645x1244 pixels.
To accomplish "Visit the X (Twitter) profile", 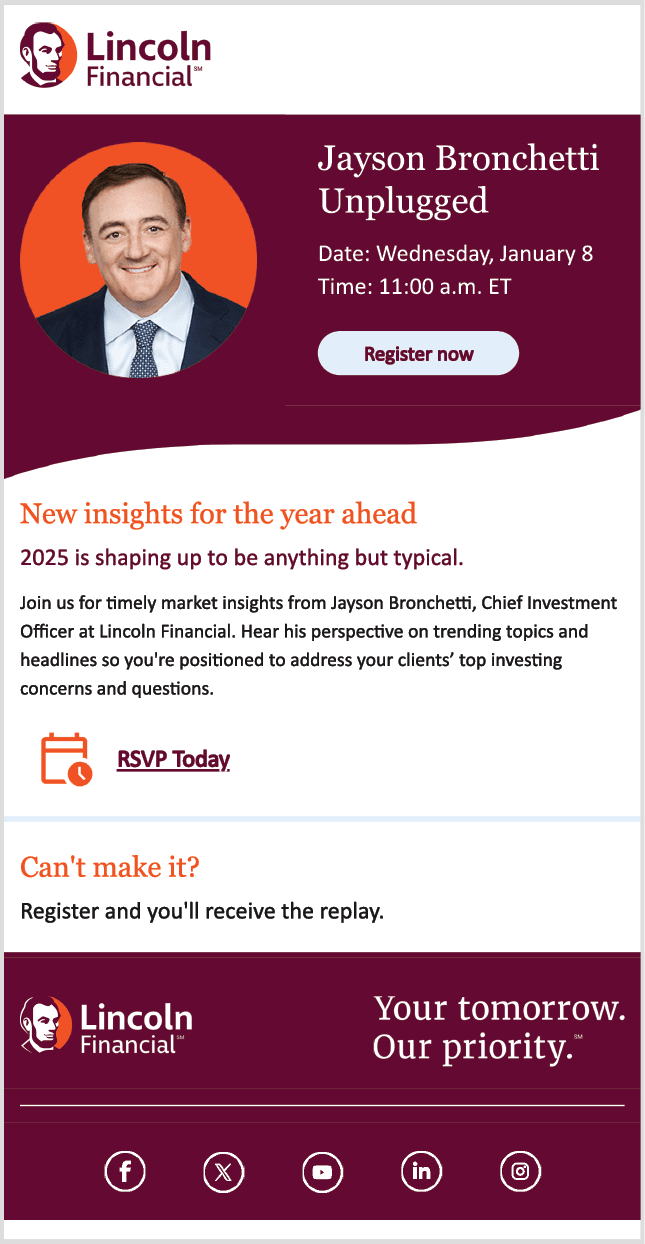I will (x=223, y=1171).
